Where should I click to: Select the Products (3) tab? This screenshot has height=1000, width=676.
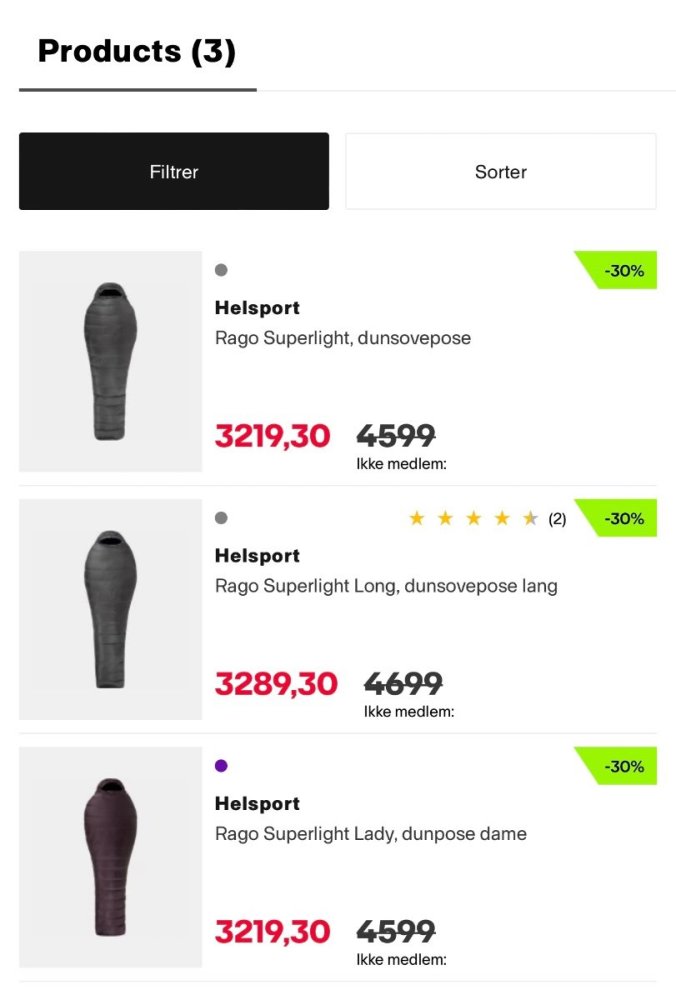tap(137, 52)
